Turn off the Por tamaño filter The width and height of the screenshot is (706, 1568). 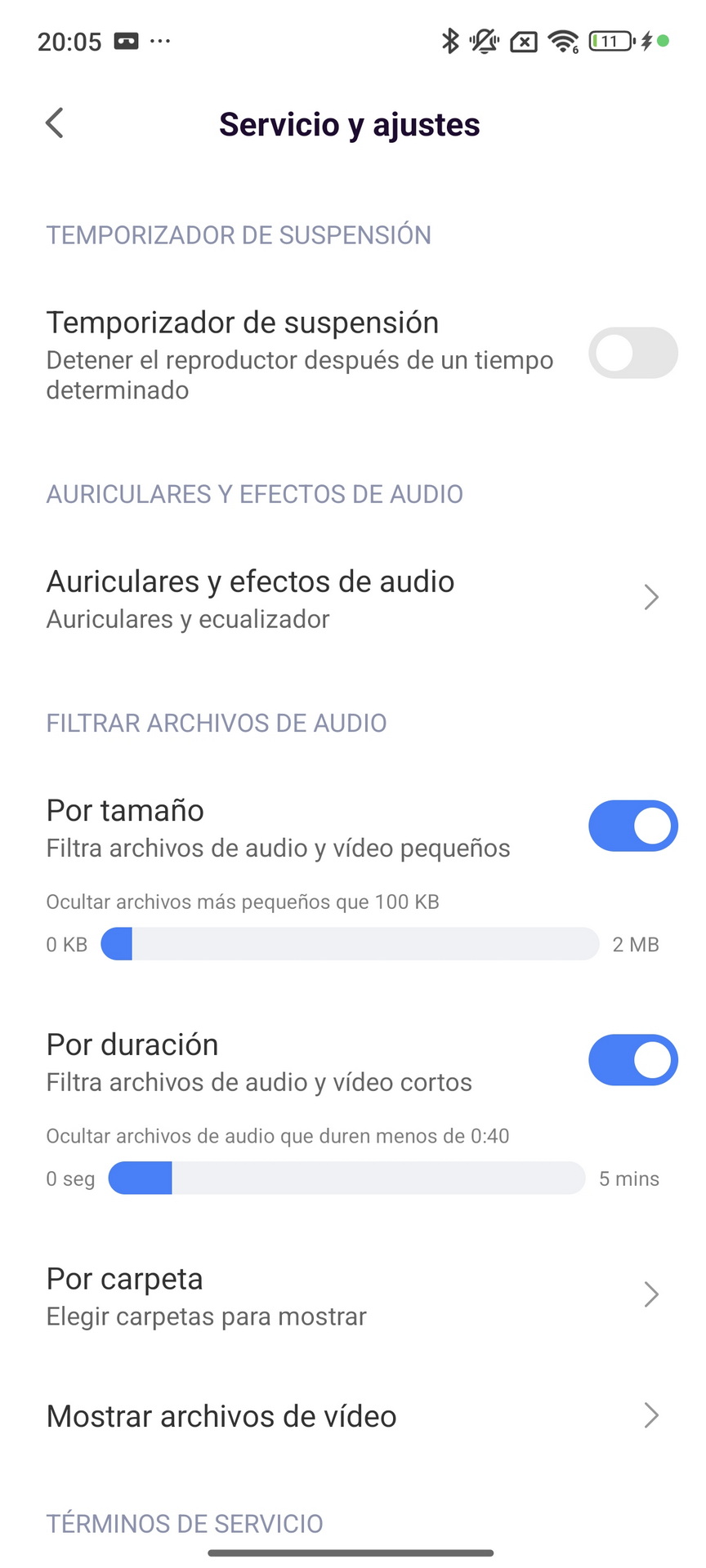(x=633, y=826)
